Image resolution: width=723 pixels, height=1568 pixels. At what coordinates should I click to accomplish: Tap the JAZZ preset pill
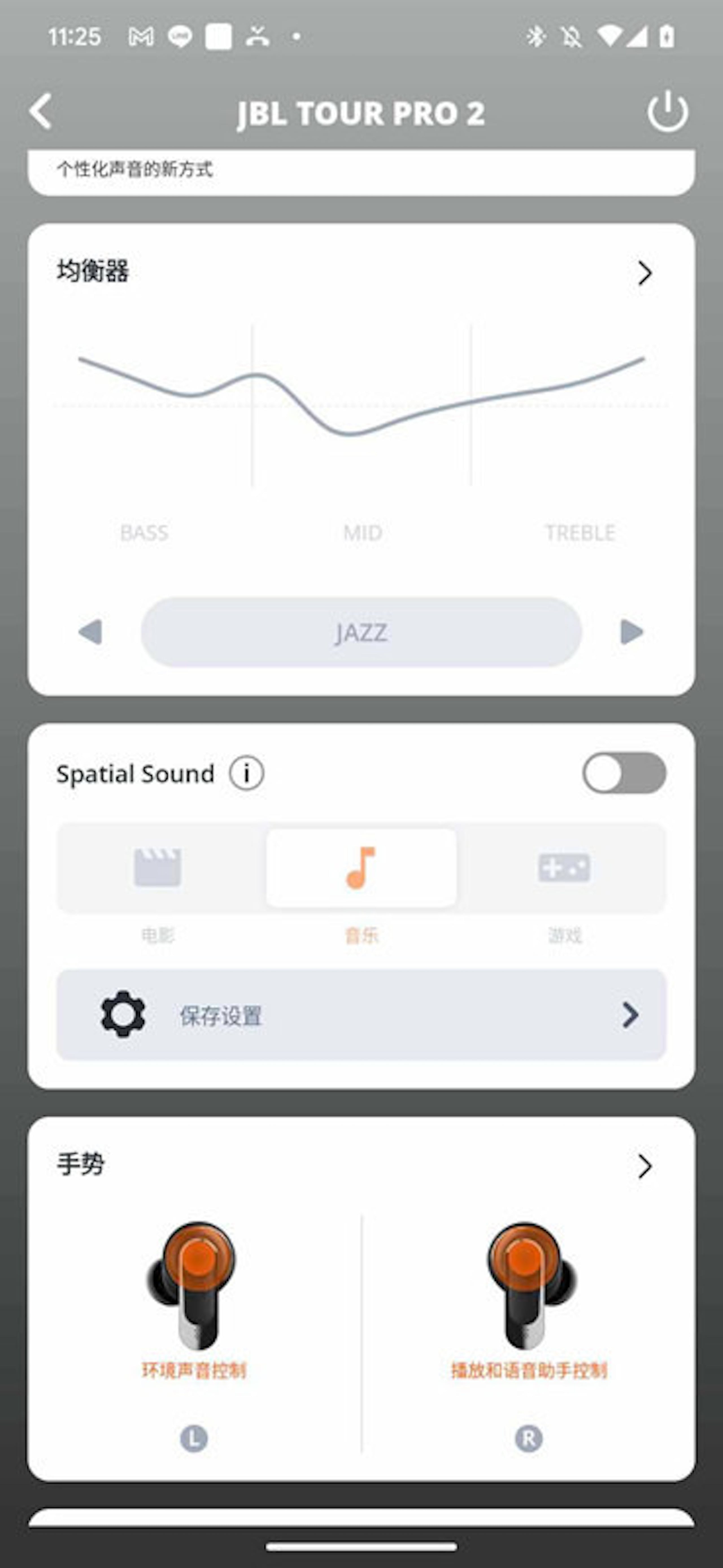(361, 632)
